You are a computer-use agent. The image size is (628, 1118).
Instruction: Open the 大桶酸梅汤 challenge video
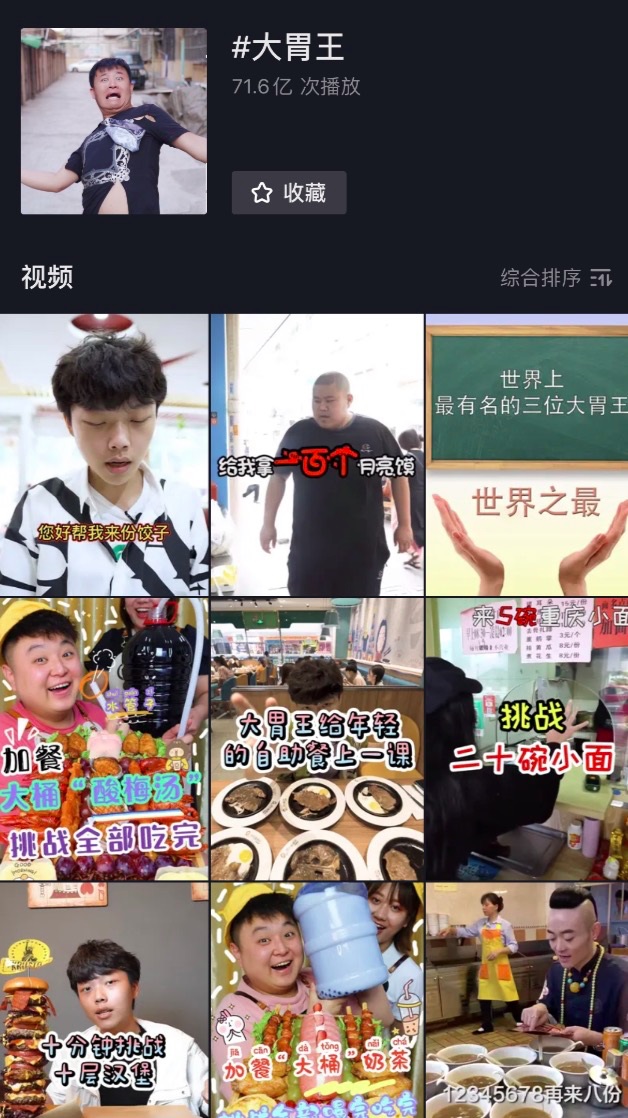point(104,739)
